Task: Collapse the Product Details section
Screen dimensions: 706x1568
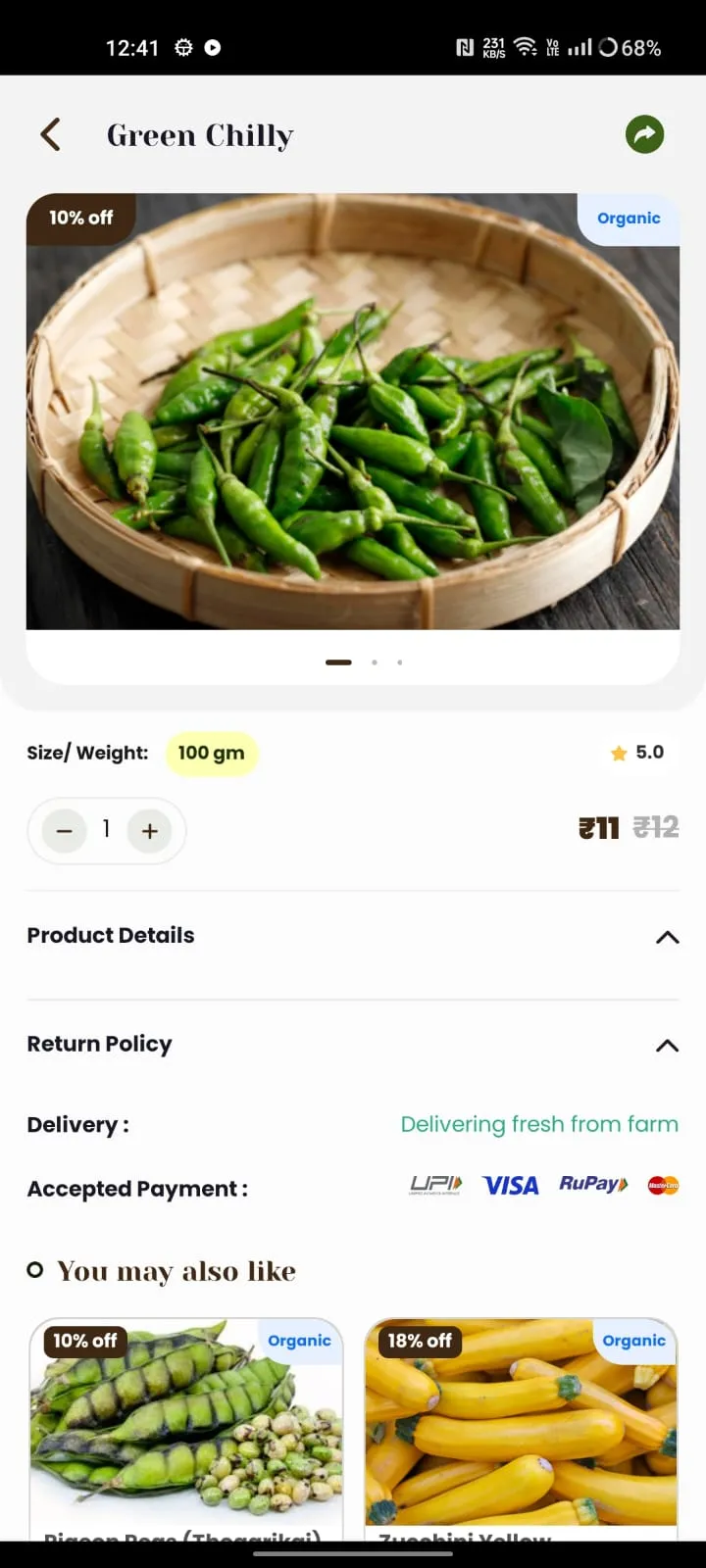Action: 667,938
